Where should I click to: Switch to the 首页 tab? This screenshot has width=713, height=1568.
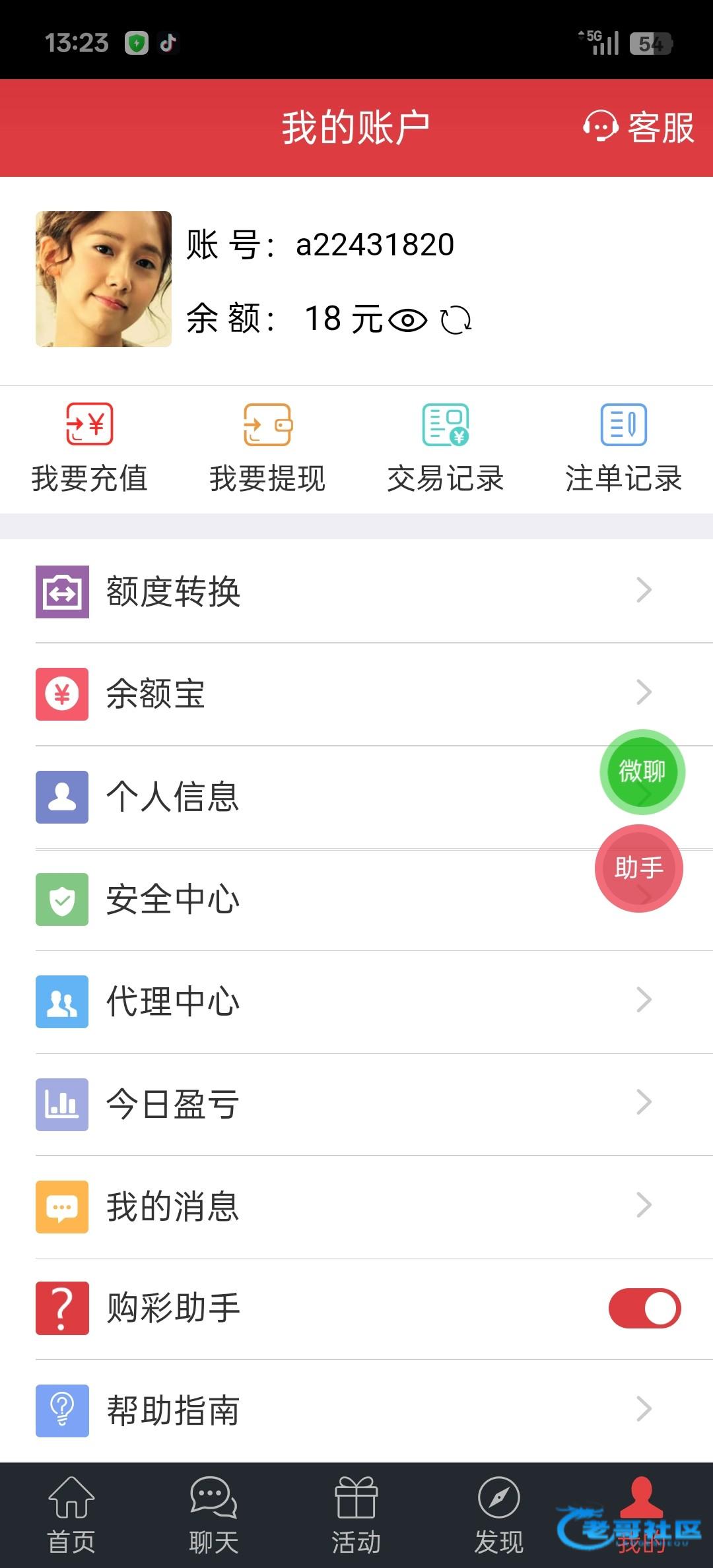[71, 1516]
